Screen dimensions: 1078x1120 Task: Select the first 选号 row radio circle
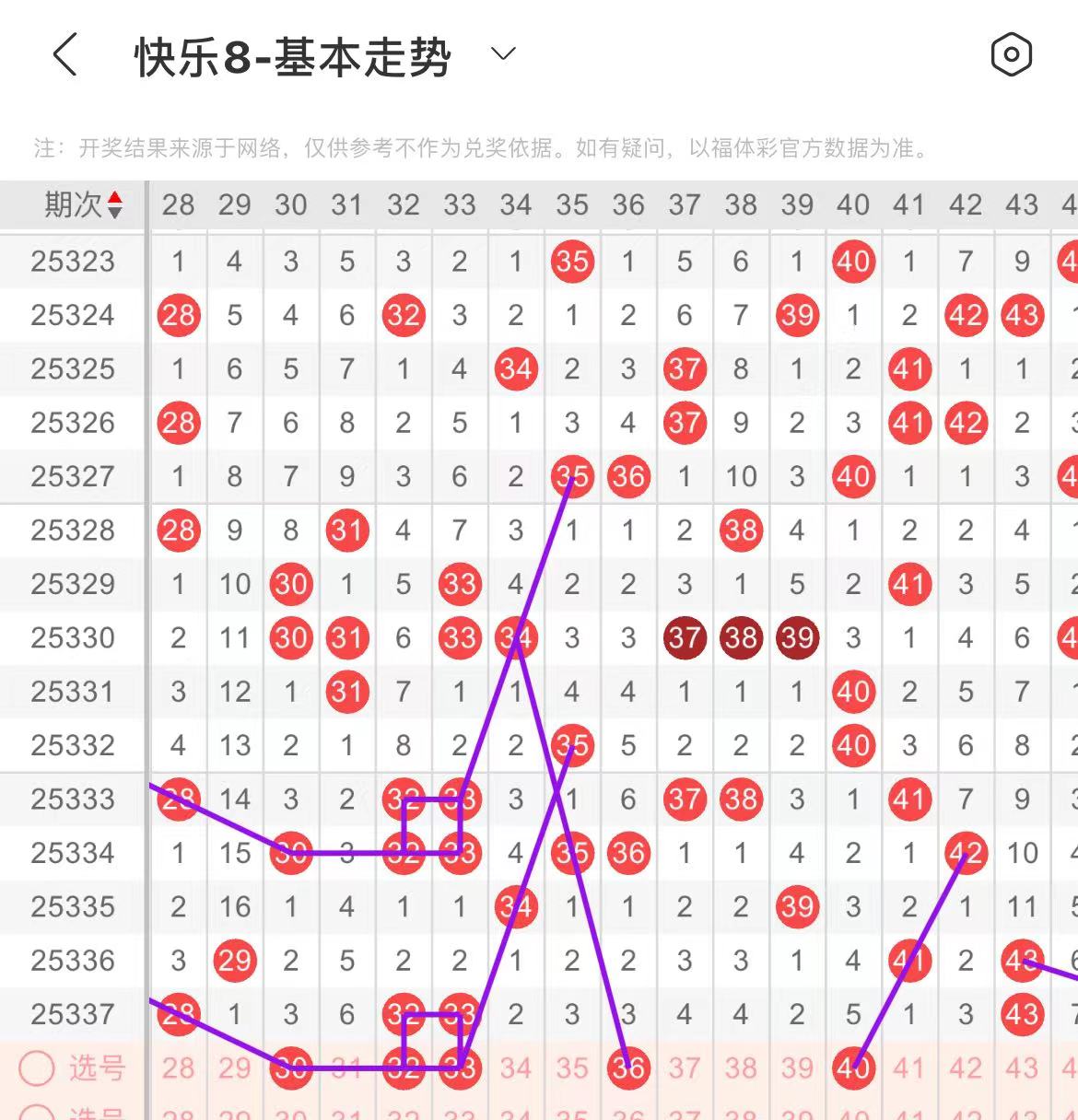click(x=38, y=1068)
